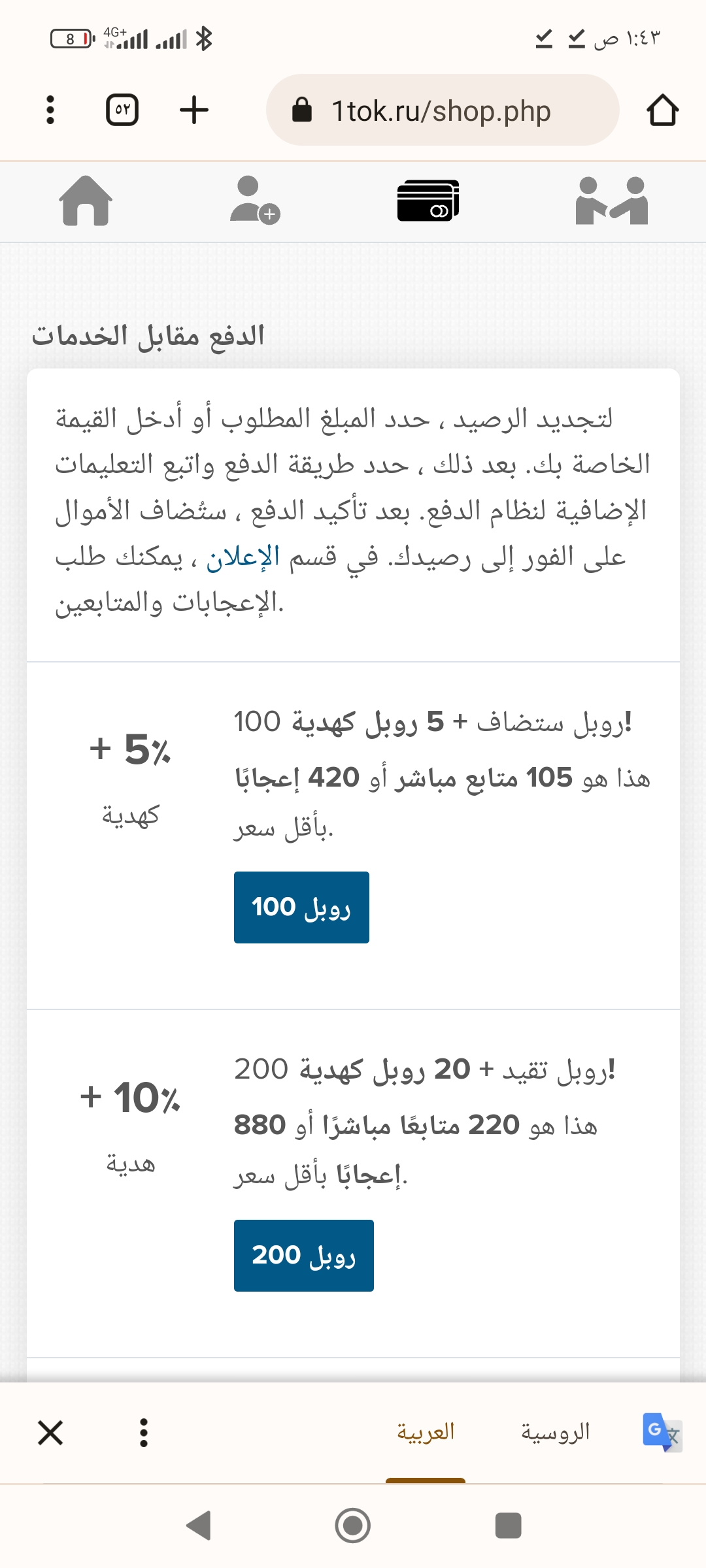
Task: Tap the 1tok.ru/shop.php address bar
Action: click(x=443, y=110)
